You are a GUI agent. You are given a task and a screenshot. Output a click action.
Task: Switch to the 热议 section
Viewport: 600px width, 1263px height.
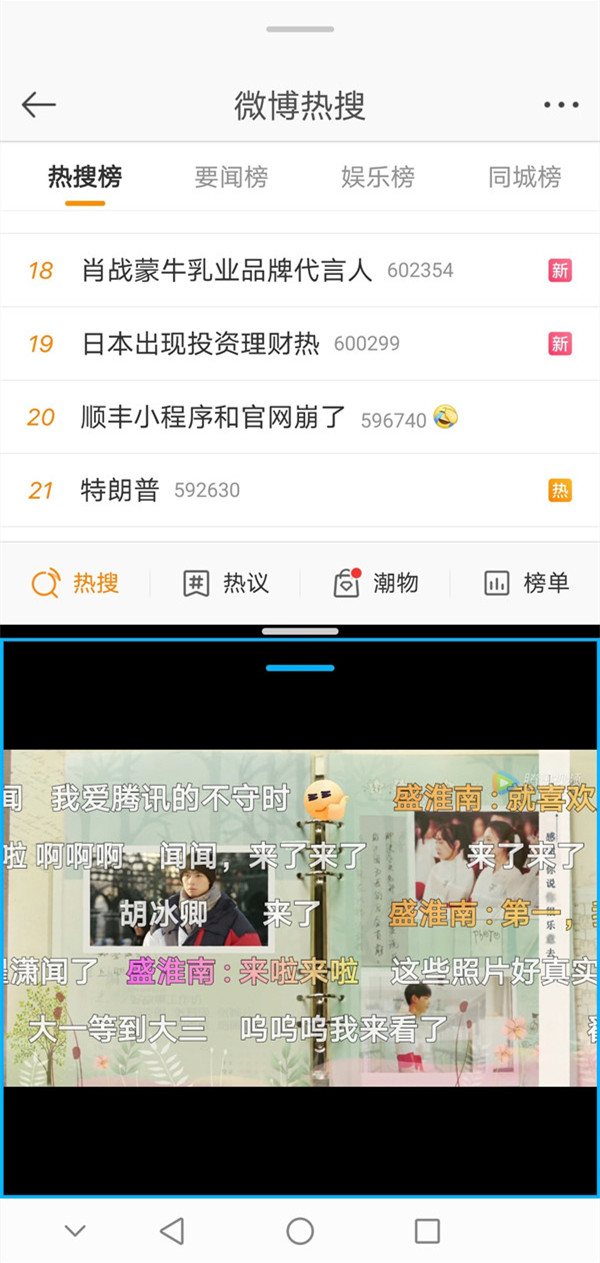[226, 583]
